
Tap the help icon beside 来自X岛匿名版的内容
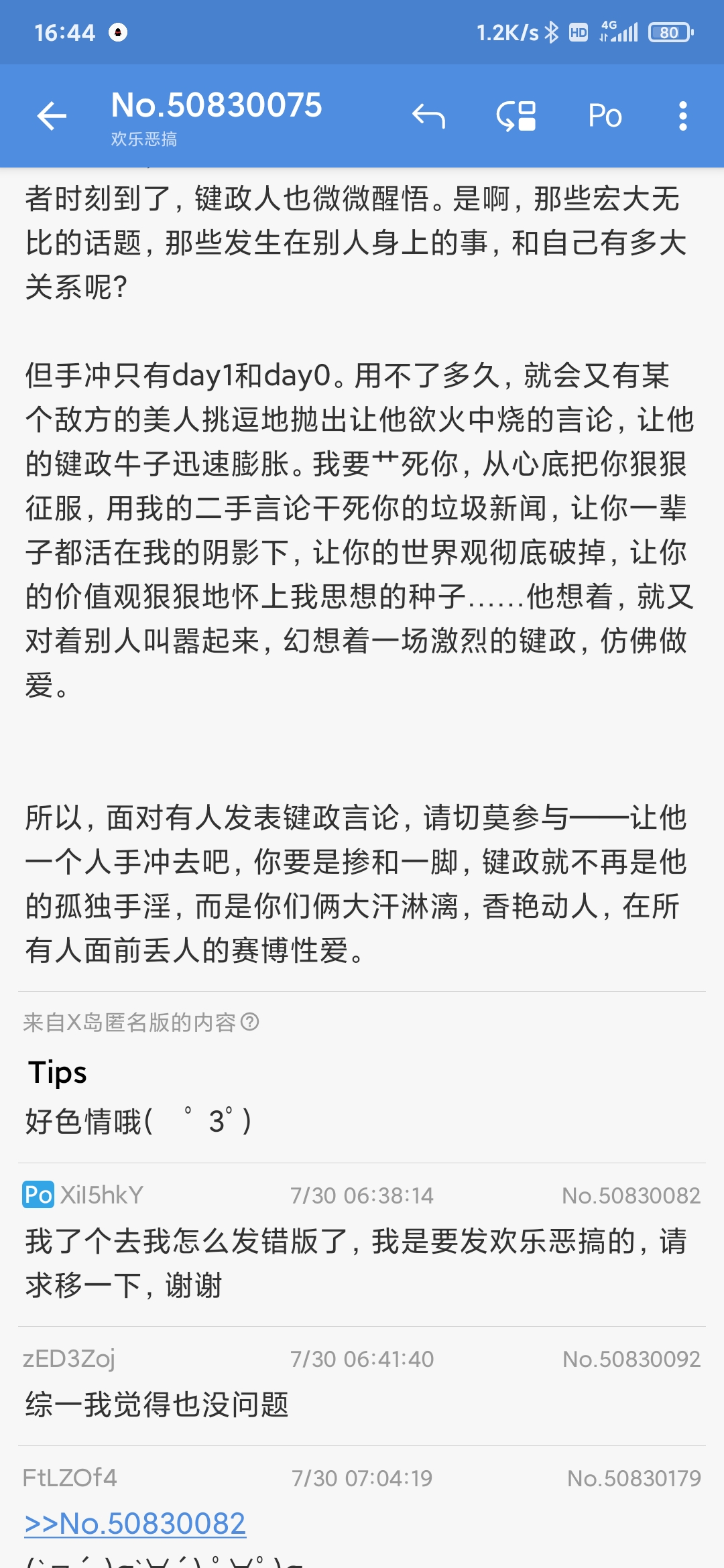250,1022
